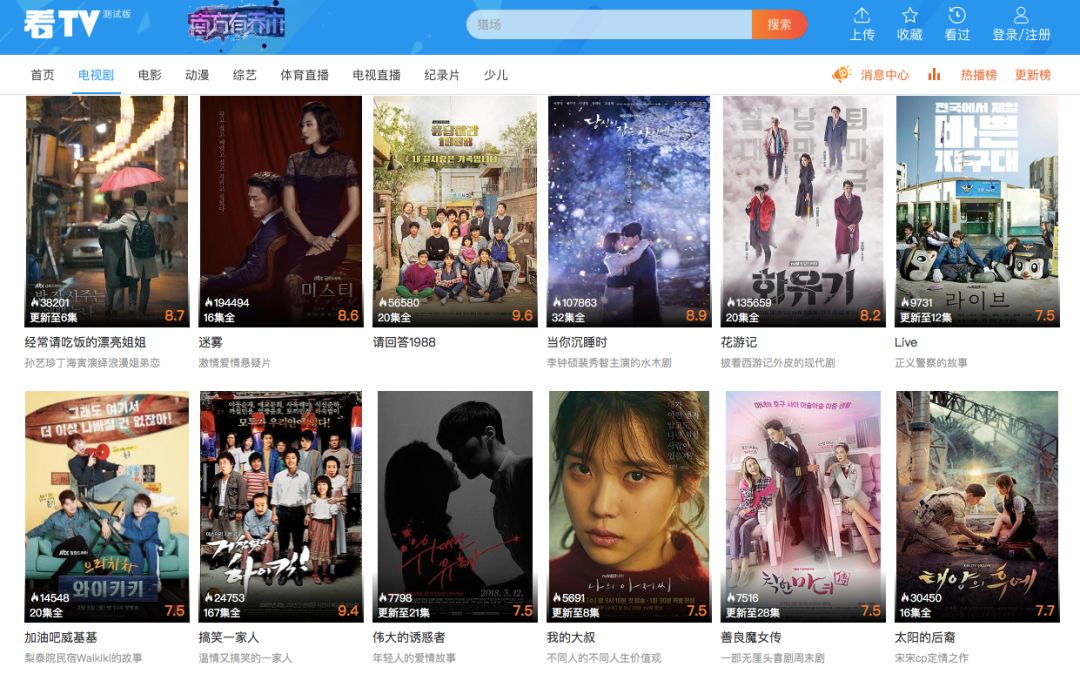Go to the 综艺 tab
Screen dimensions: 1080x674
coord(245,75)
